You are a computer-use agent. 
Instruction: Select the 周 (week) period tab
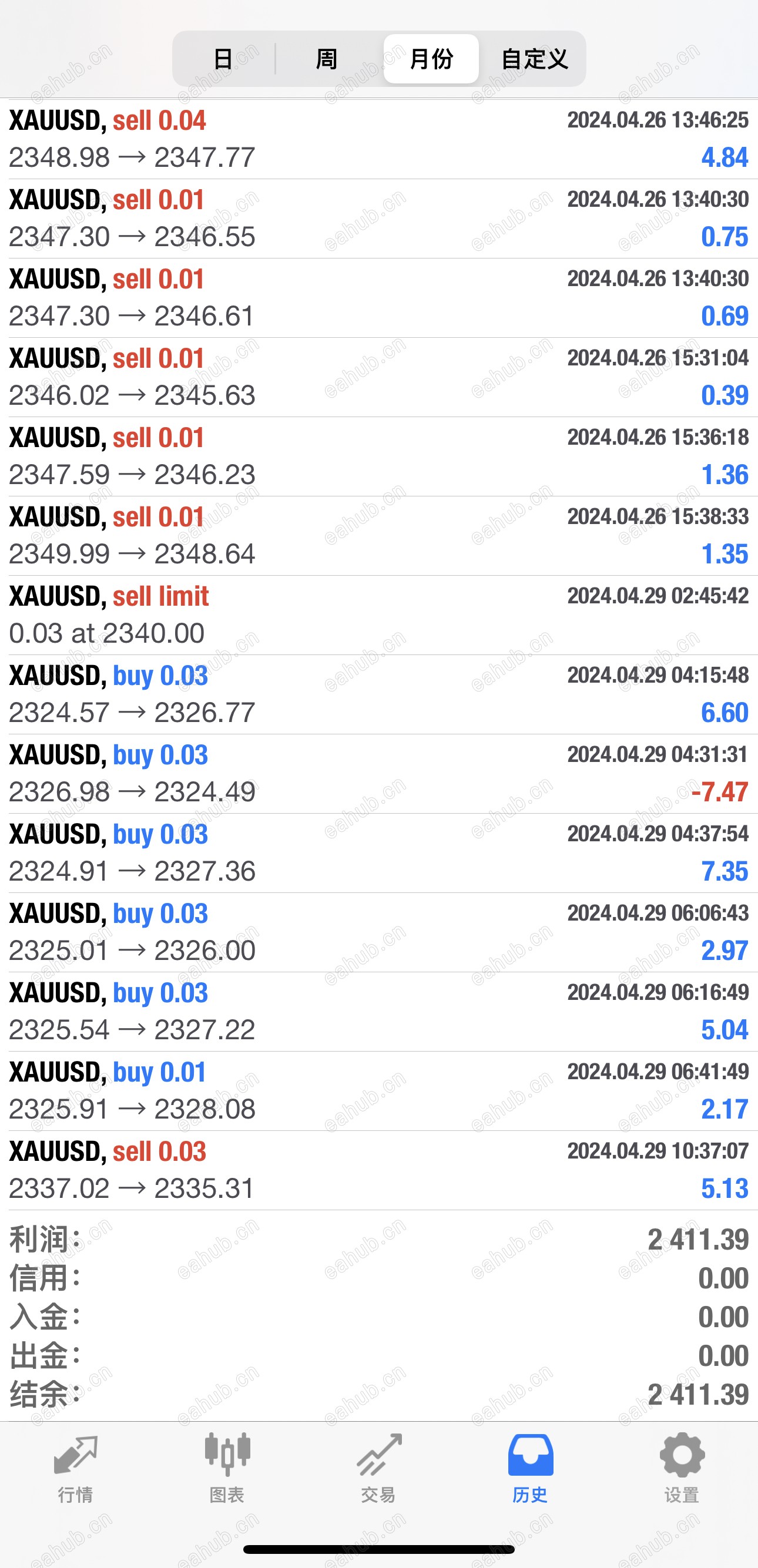(x=327, y=59)
